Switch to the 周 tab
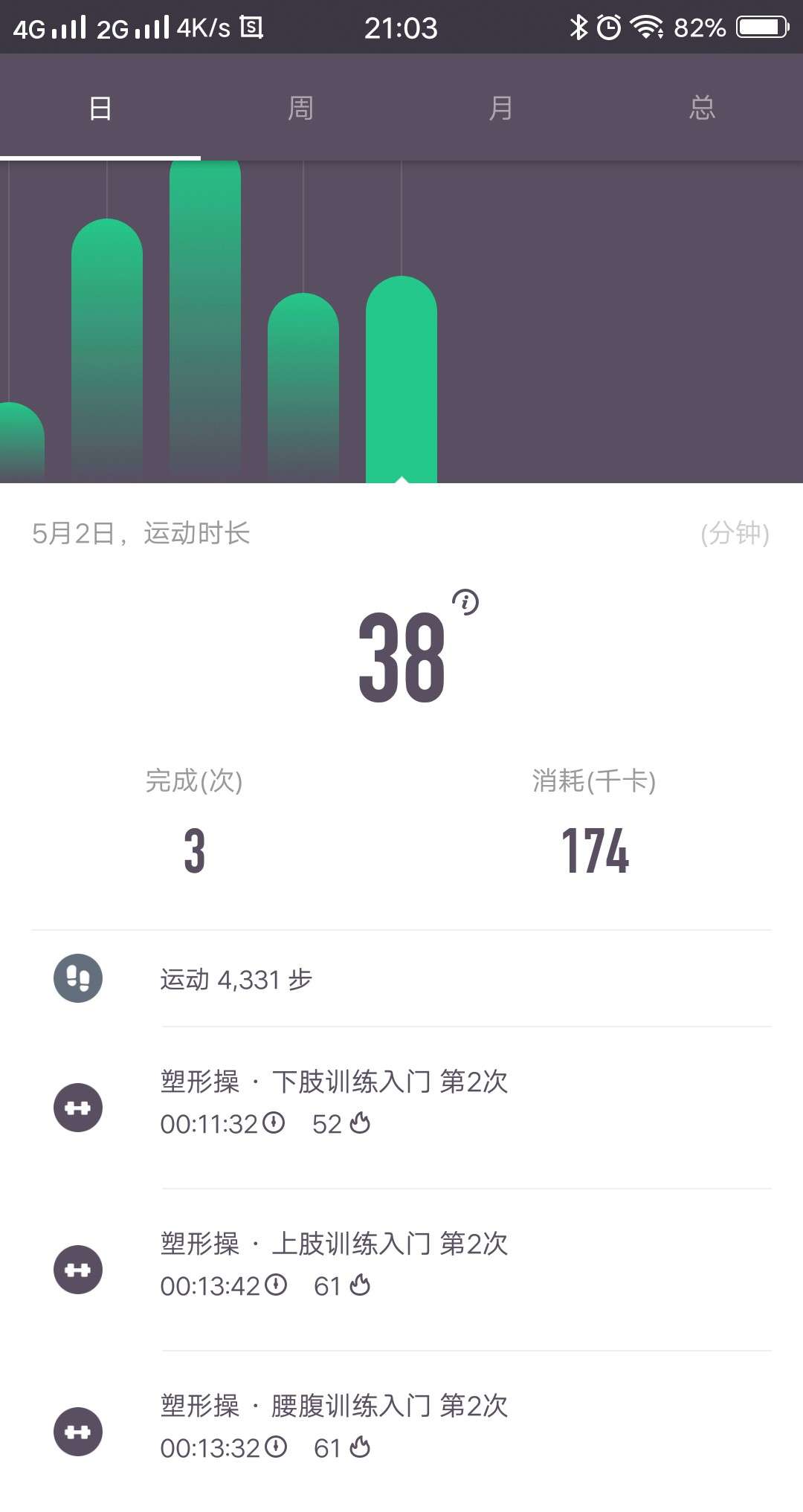This screenshot has height=1512, width=803. 301,108
